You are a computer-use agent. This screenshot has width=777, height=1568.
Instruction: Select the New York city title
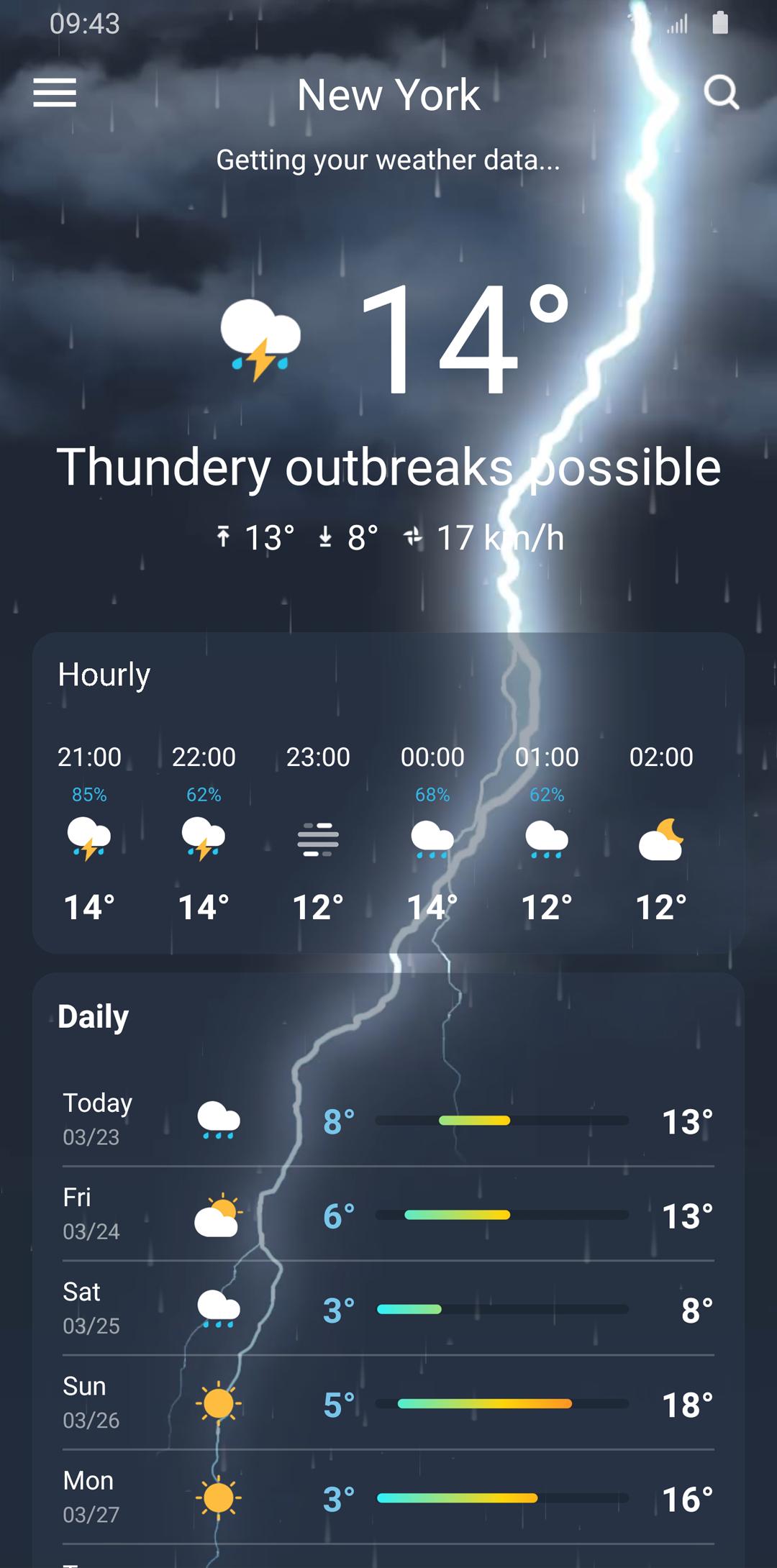pos(388,94)
